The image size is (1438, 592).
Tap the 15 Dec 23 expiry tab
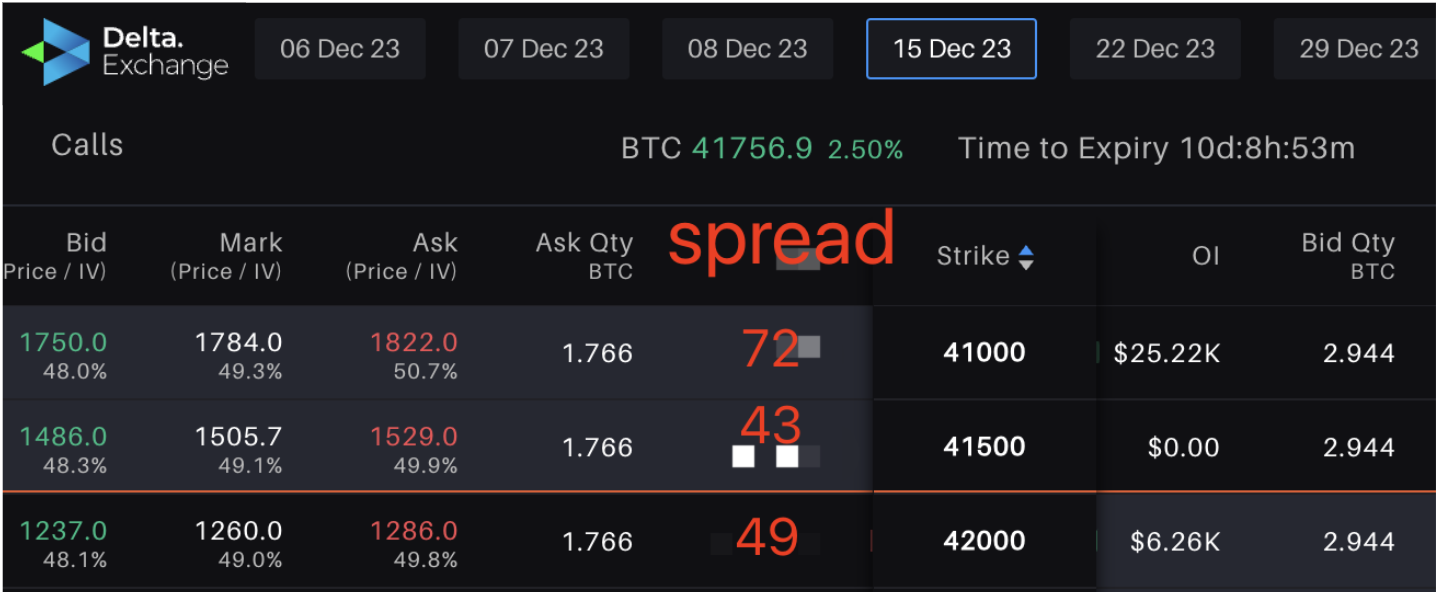click(x=951, y=49)
